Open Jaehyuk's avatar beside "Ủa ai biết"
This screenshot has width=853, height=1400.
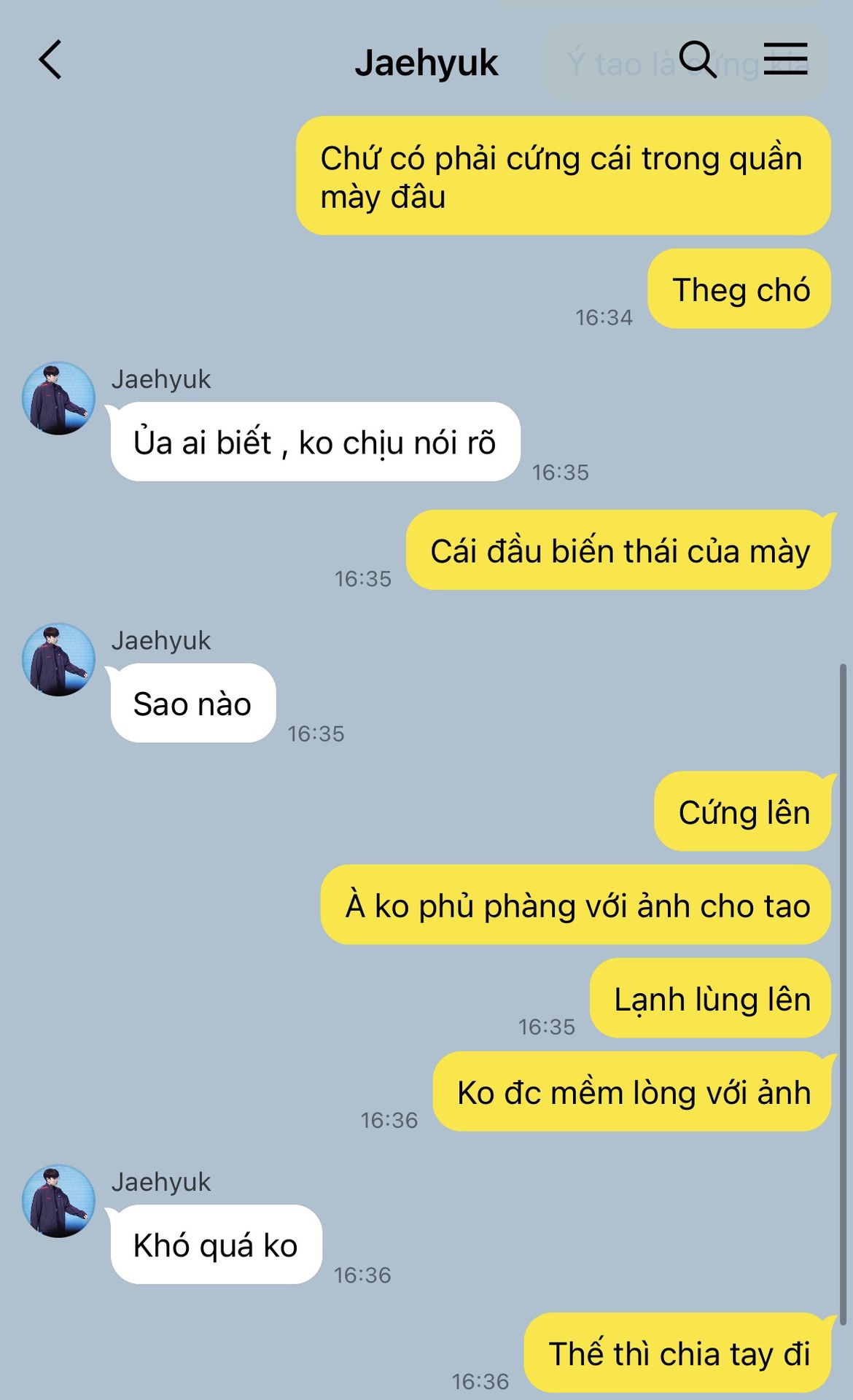coord(58,398)
